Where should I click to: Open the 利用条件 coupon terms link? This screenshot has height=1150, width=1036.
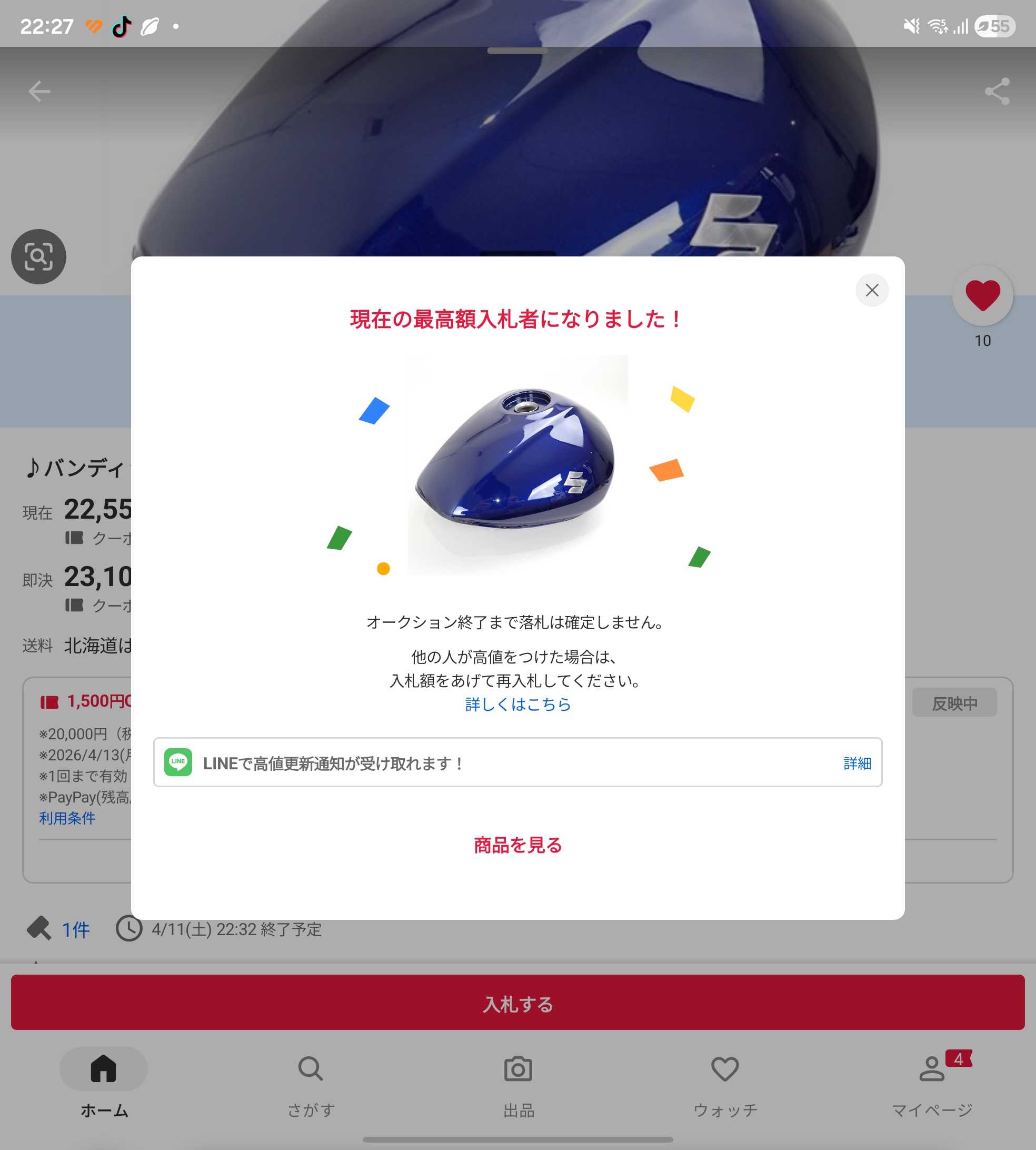pos(67,818)
